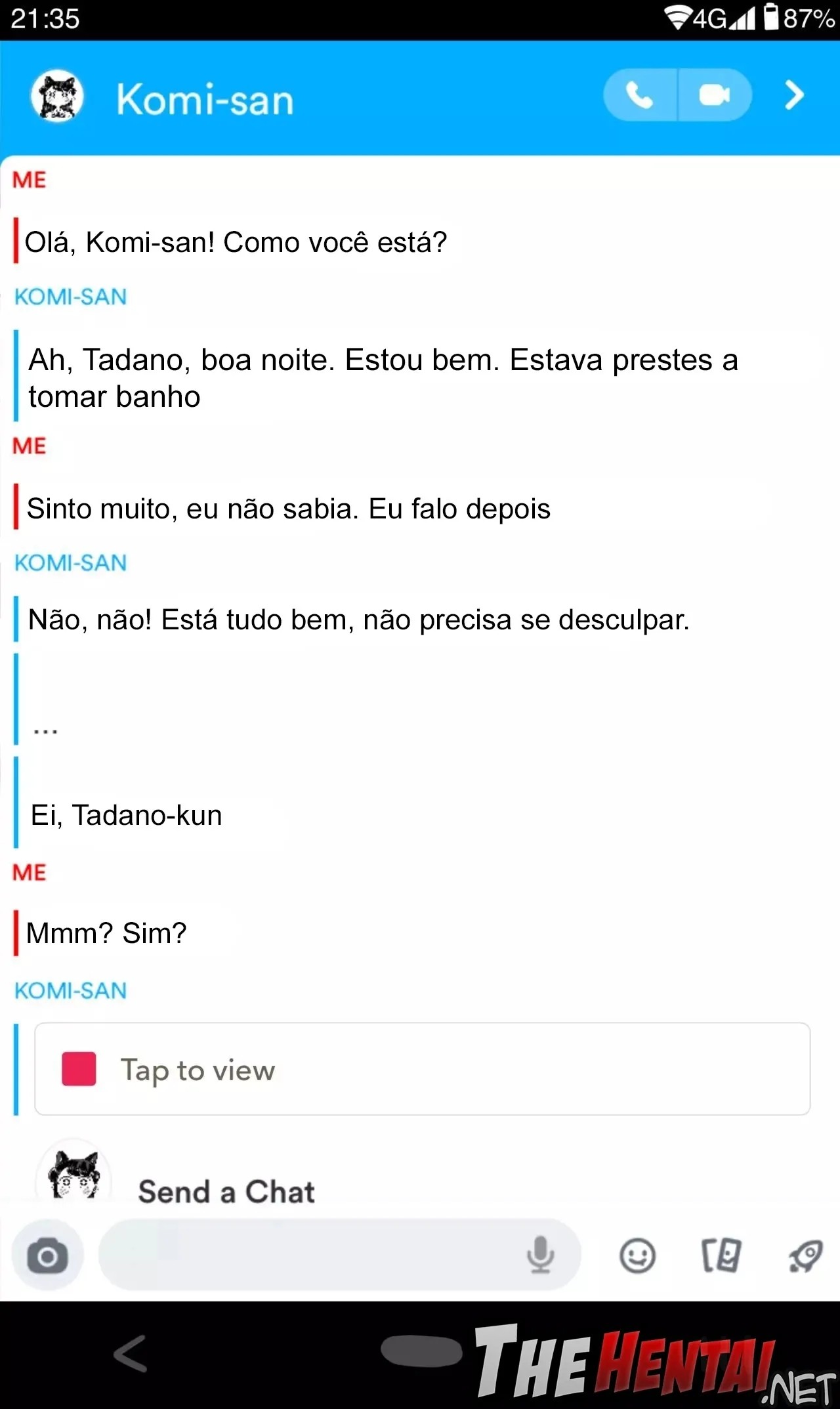Record a voice note with the microphone
This screenshot has width=840, height=1409.
click(x=540, y=1255)
